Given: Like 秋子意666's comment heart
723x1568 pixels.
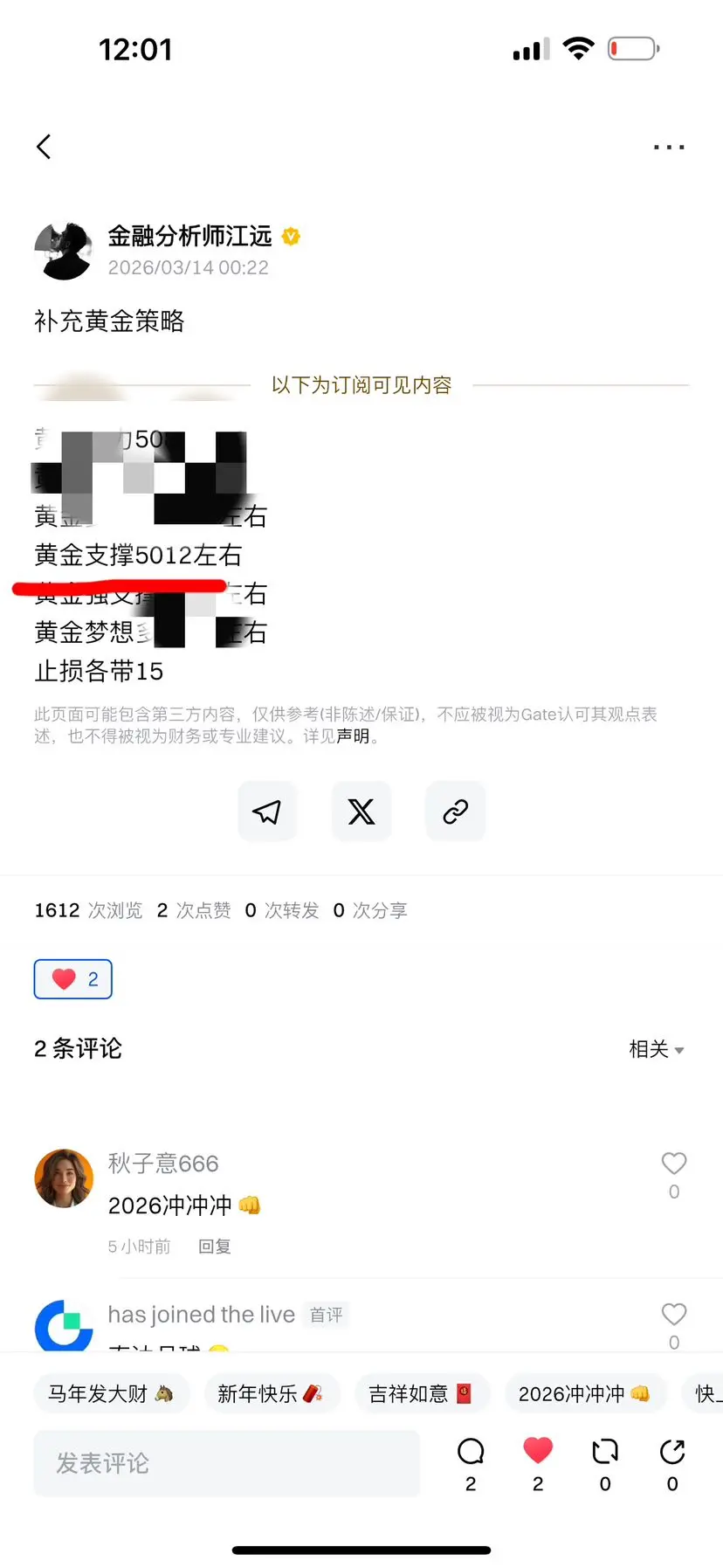Looking at the screenshot, I should (673, 1164).
